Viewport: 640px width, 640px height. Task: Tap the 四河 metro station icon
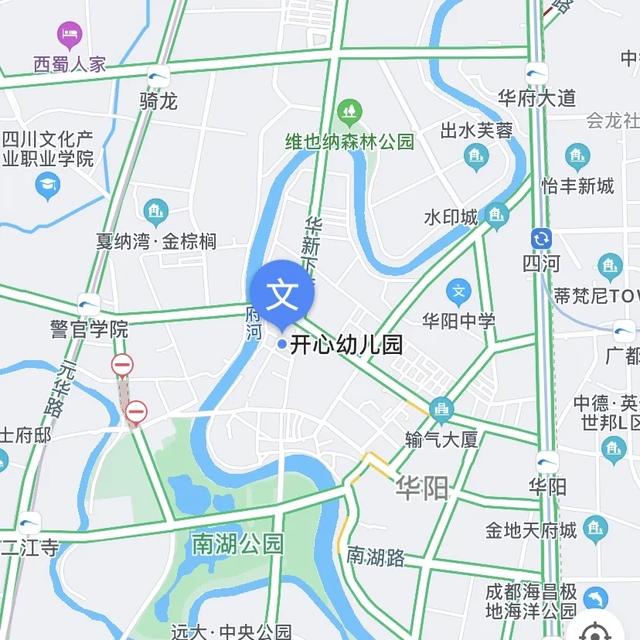(x=541, y=239)
